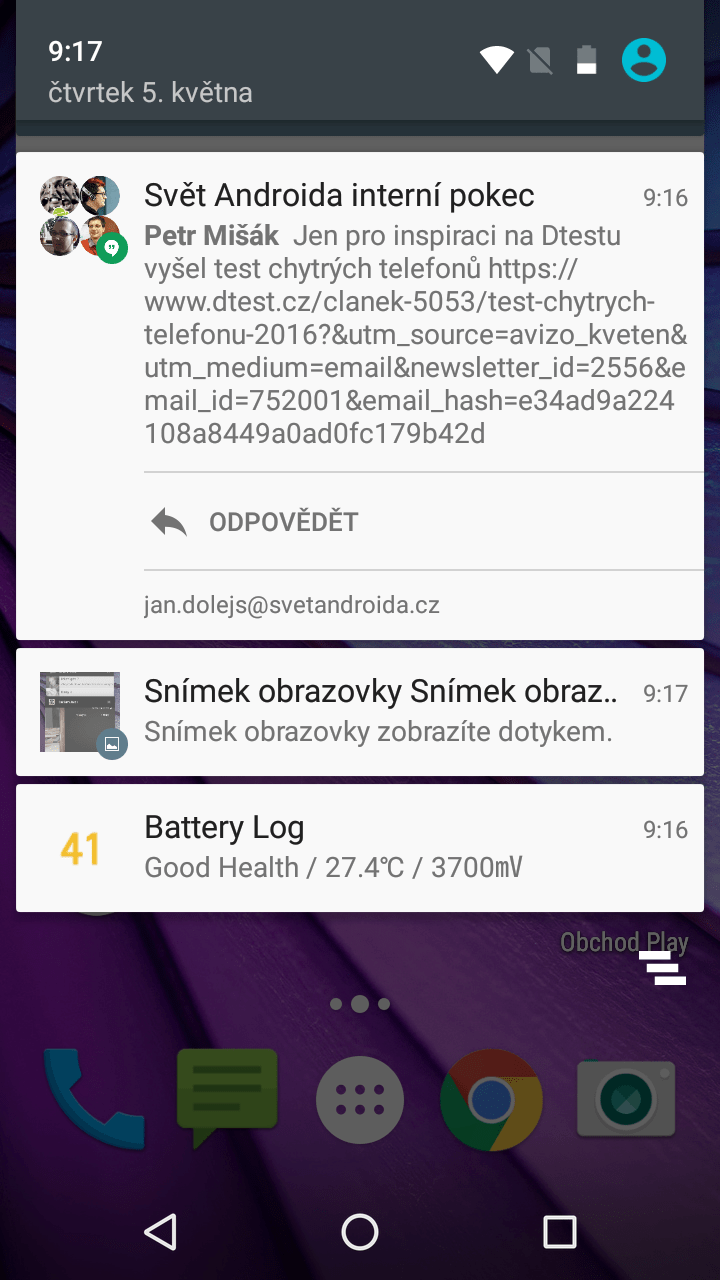Show recent apps
The image size is (720, 1280).
click(x=560, y=1232)
